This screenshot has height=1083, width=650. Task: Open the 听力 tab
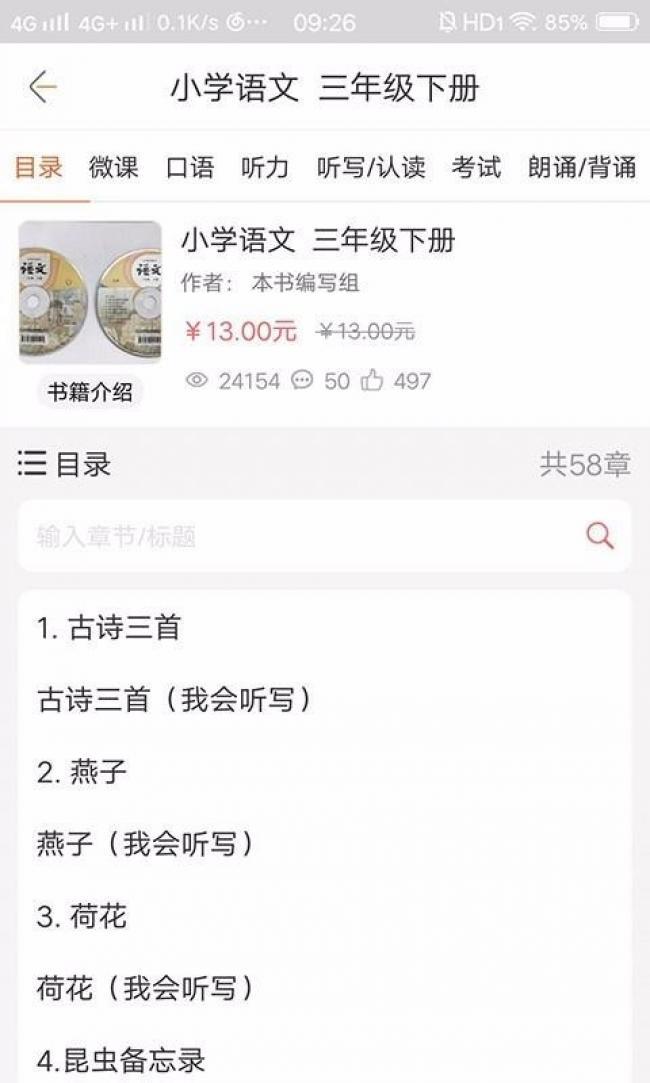coord(265,168)
